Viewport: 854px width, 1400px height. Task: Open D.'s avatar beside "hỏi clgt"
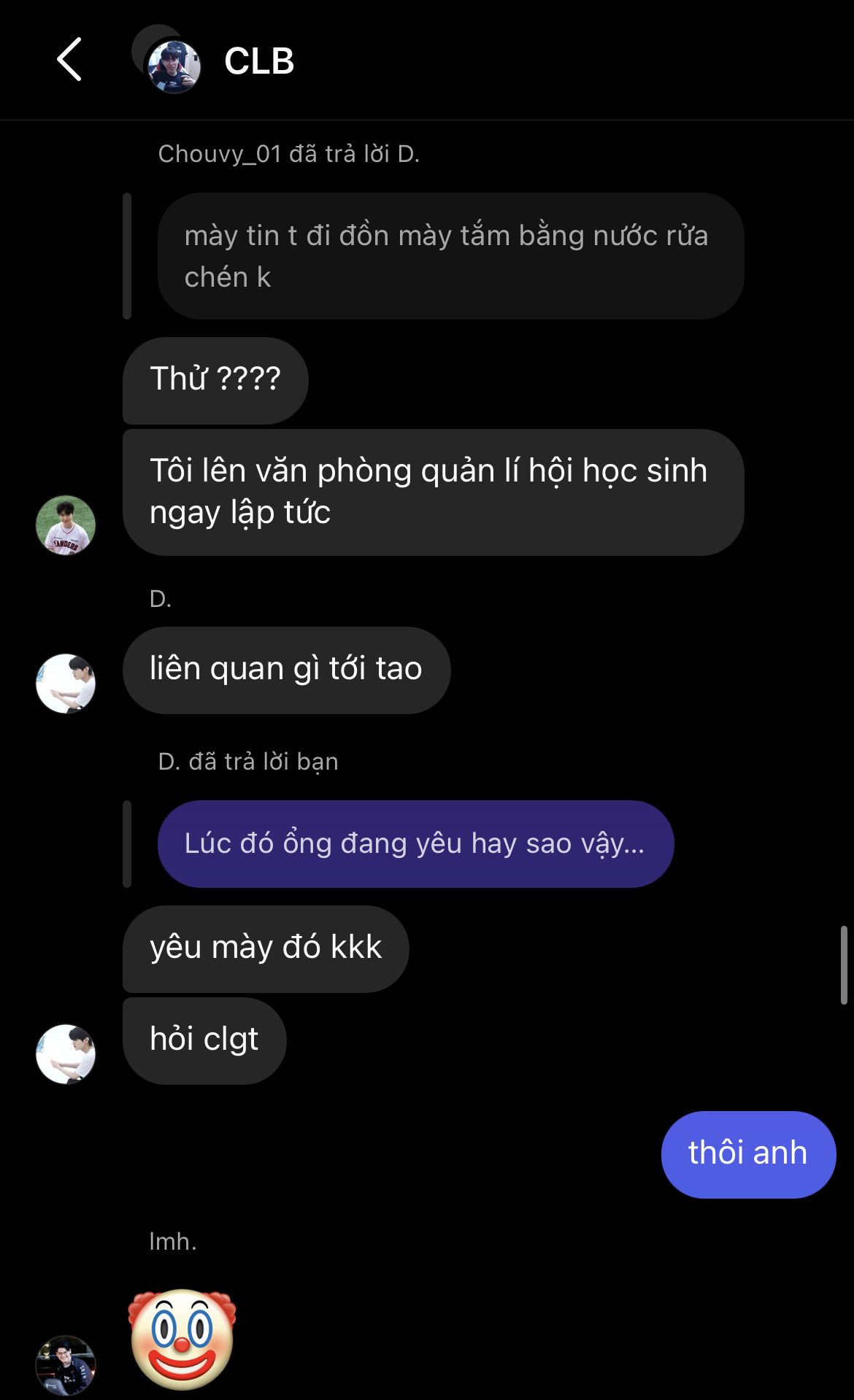[x=66, y=1053]
